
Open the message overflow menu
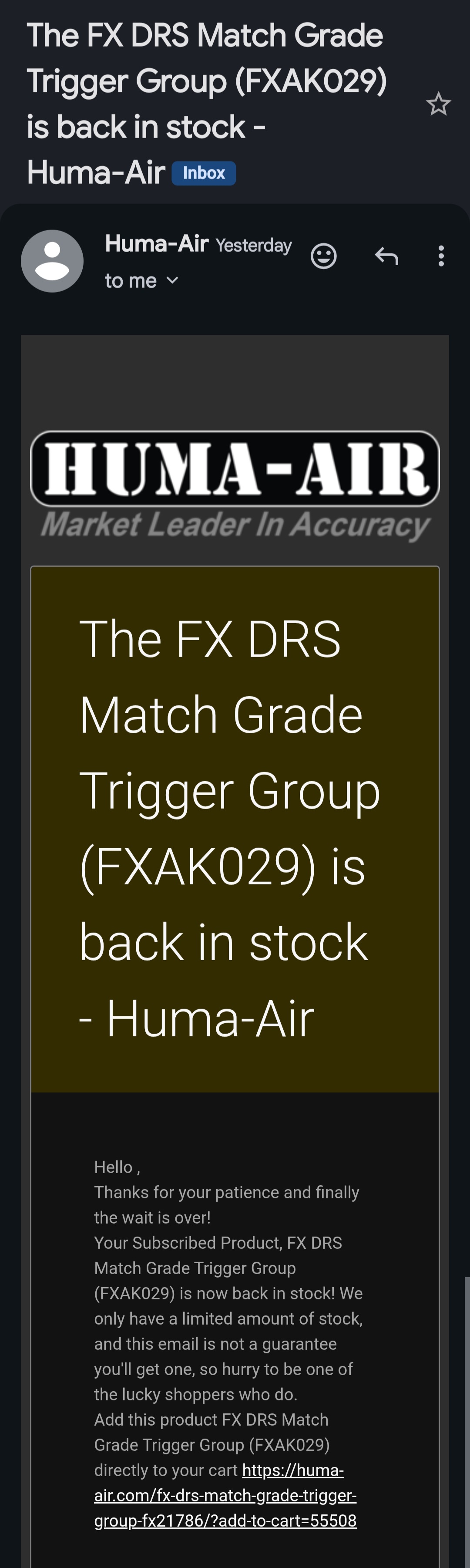tap(441, 256)
